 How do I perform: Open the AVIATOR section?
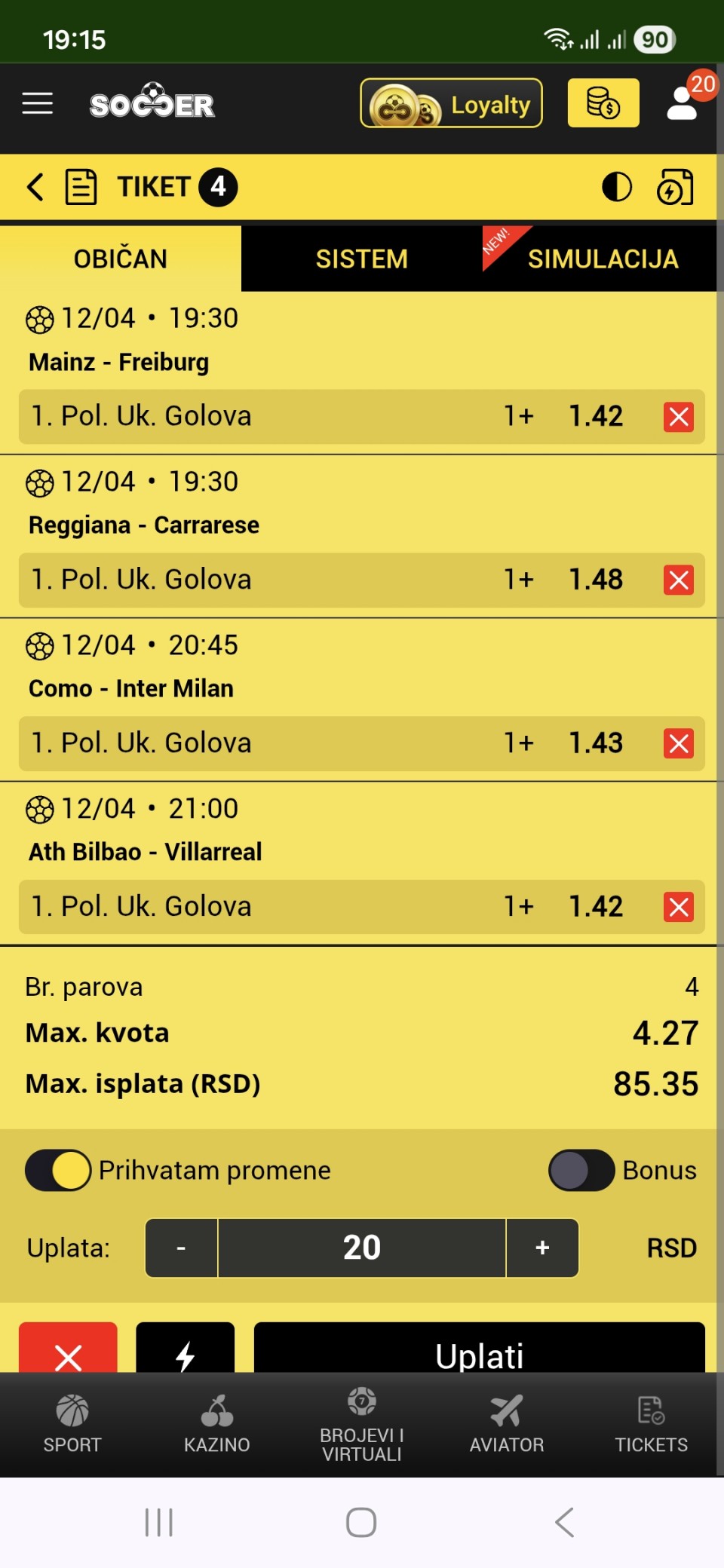pyautogui.click(x=506, y=1423)
